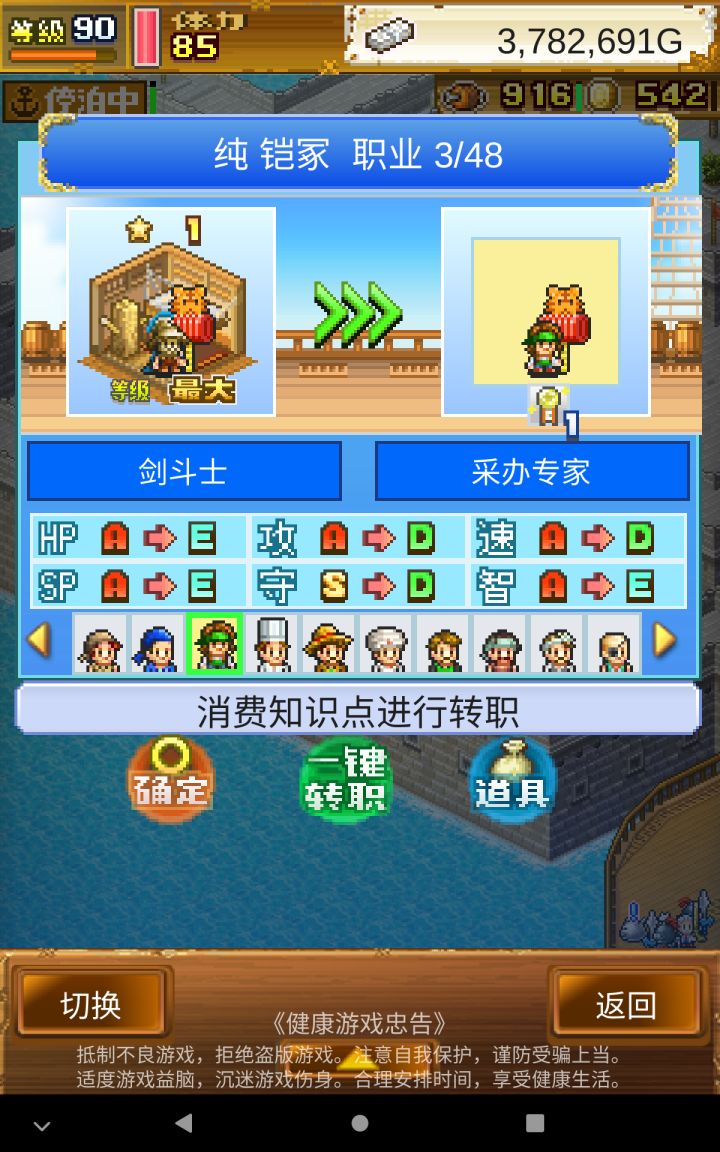Image resolution: width=720 pixels, height=1152 pixels.
Task: Click the silver ingot icon beside the money total
Action: tap(390, 35)
